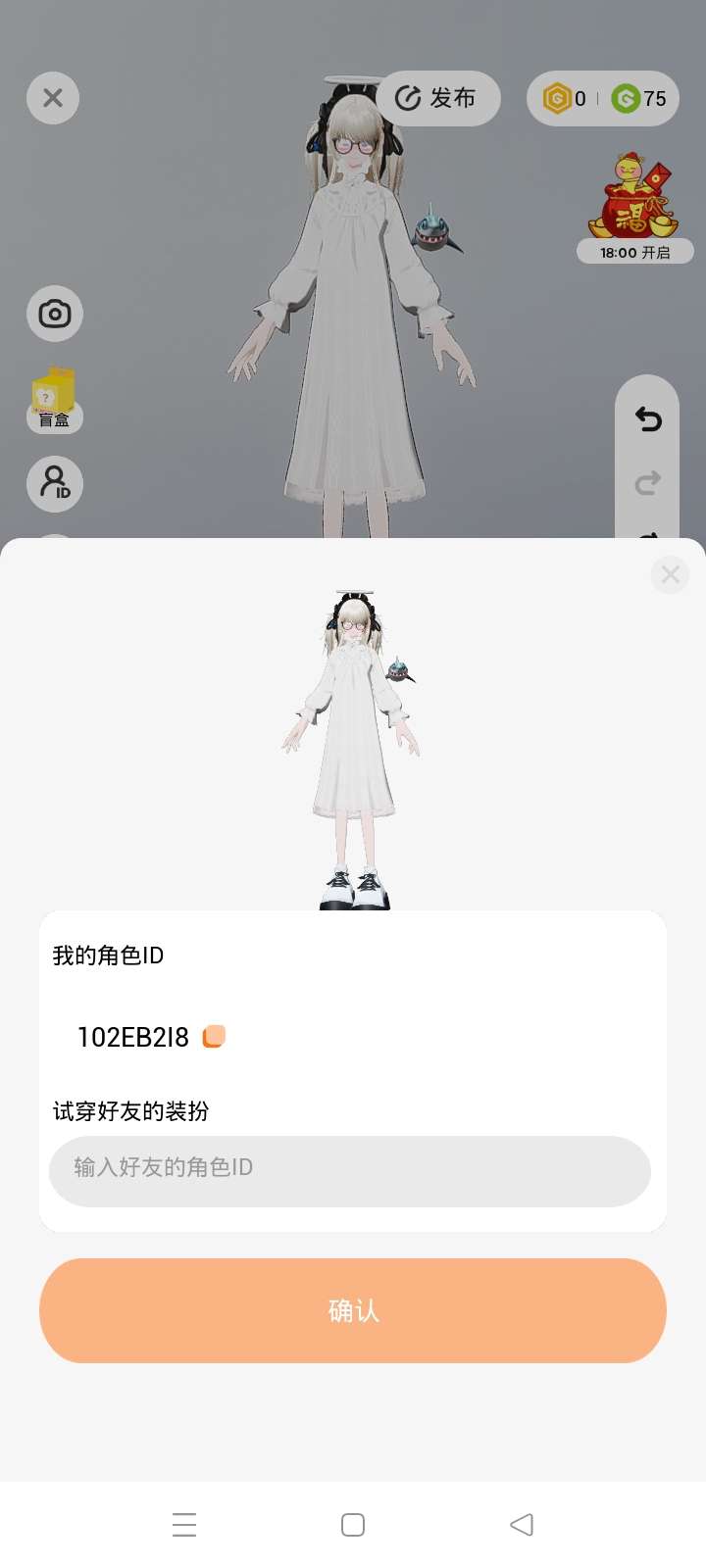Tap the 发布 publish button

(x=438, y=98)
